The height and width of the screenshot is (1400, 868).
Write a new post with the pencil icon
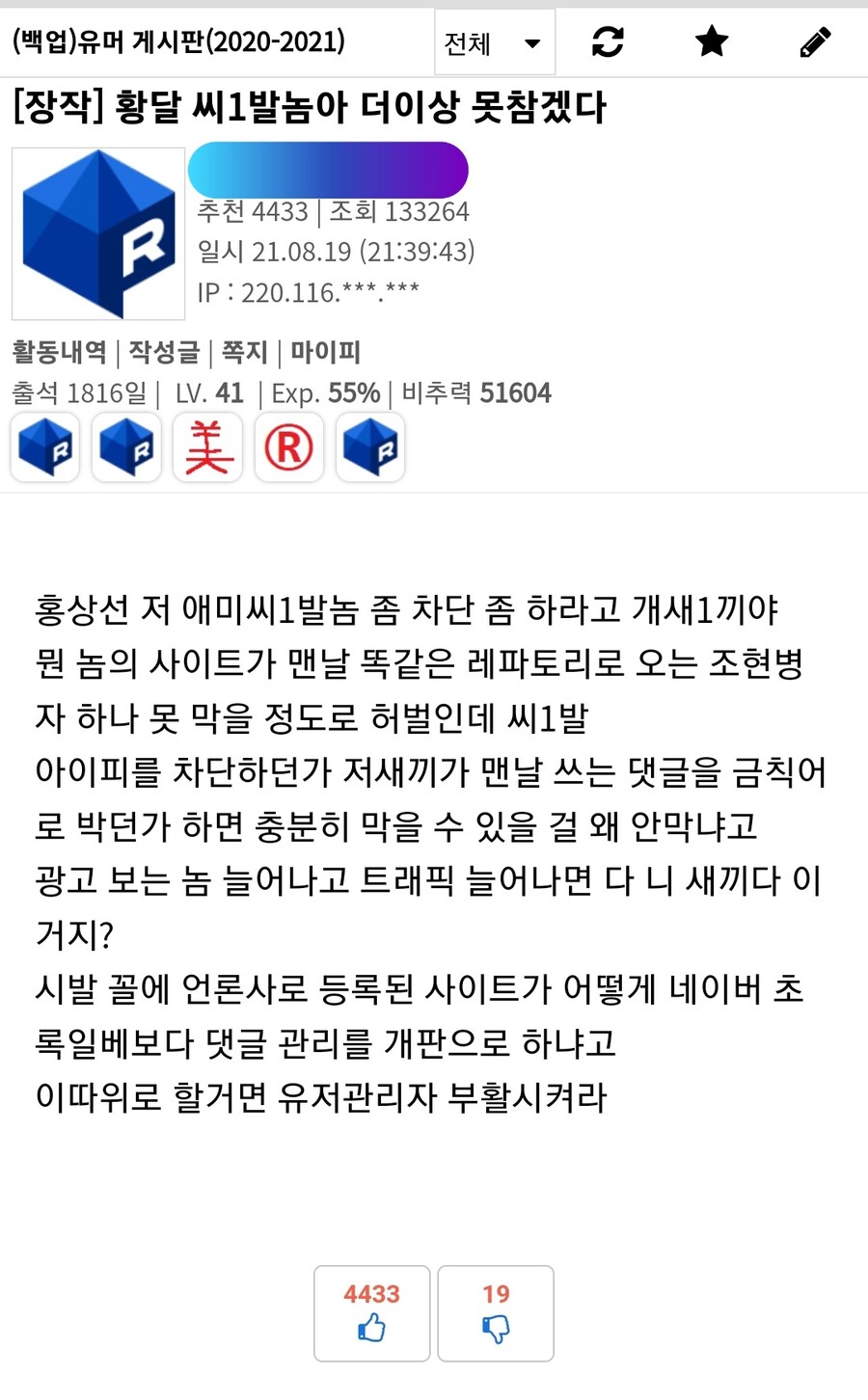pos(815,41)
